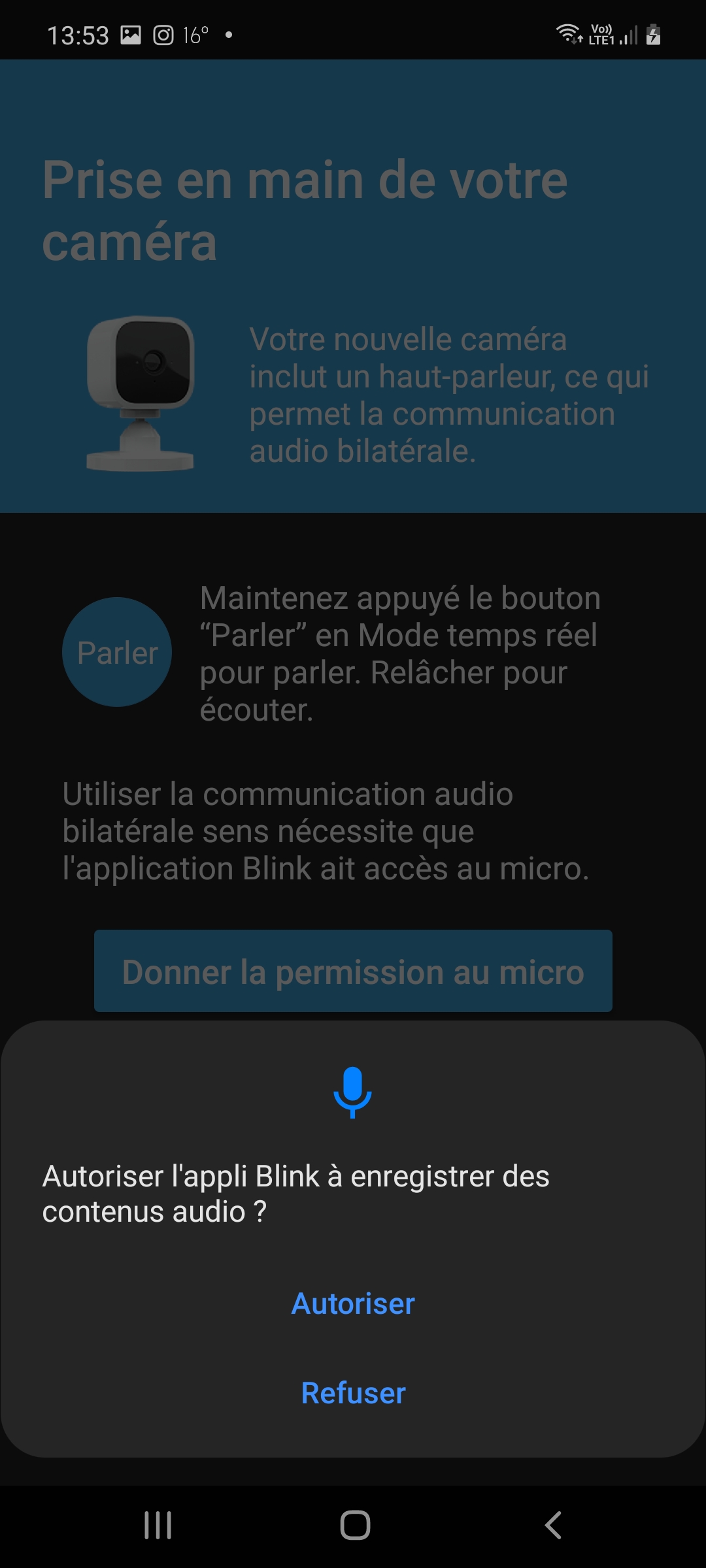Go back using the system back arrow
This screenshot has width=706, height=1568.
(553, 1526)
